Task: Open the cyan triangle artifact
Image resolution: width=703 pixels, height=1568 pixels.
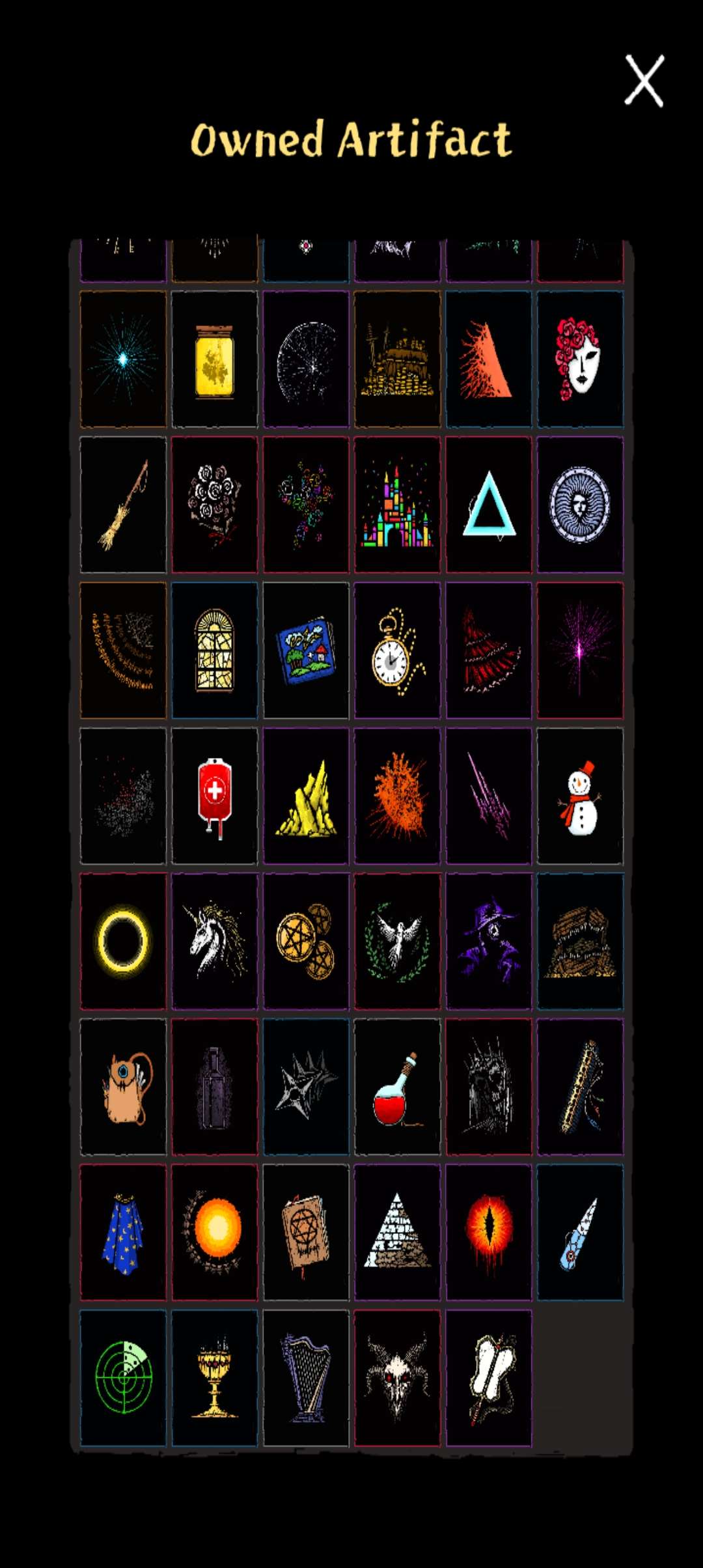Action: 489,505
